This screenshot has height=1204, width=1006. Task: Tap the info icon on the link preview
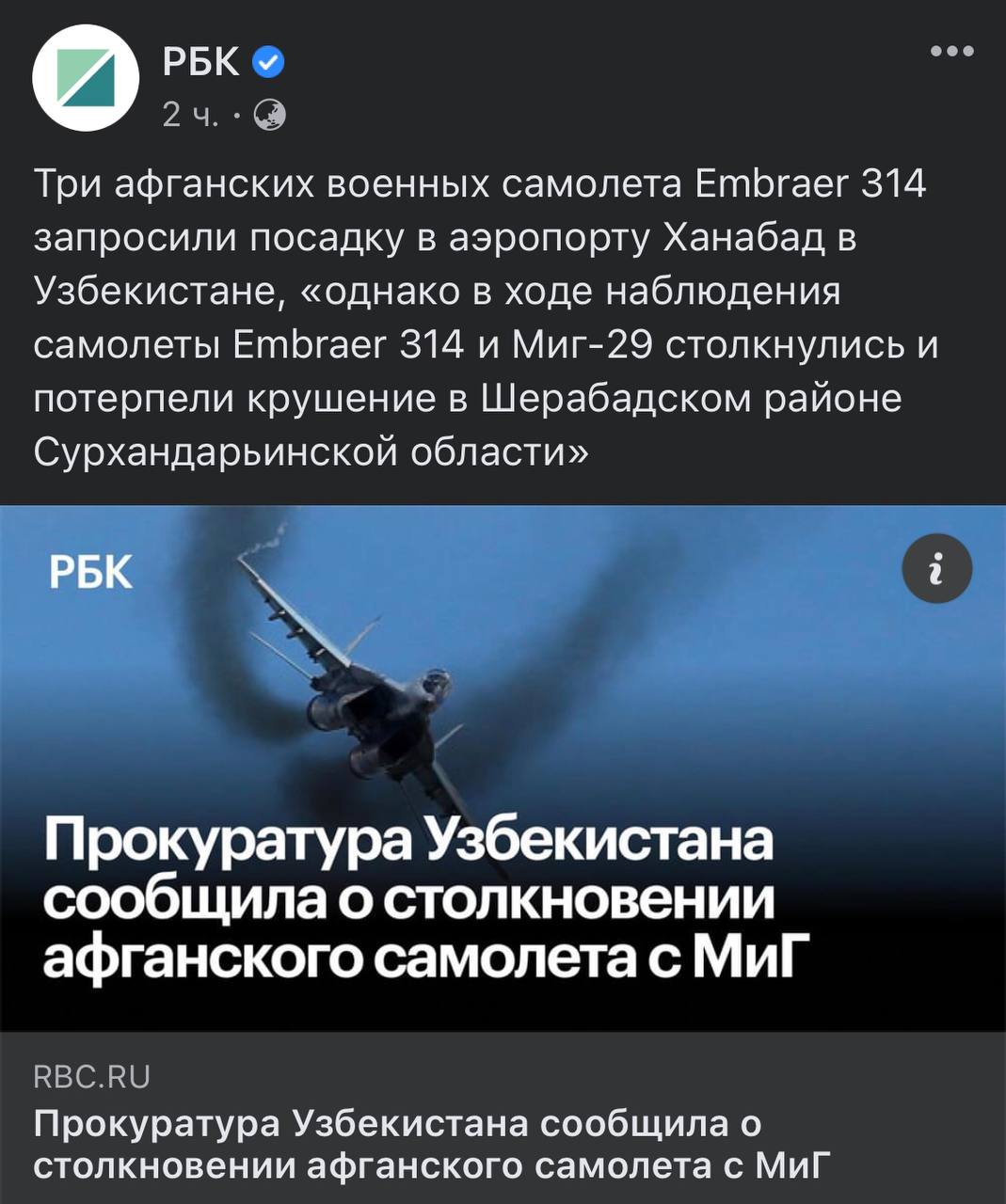pos(936,569)
